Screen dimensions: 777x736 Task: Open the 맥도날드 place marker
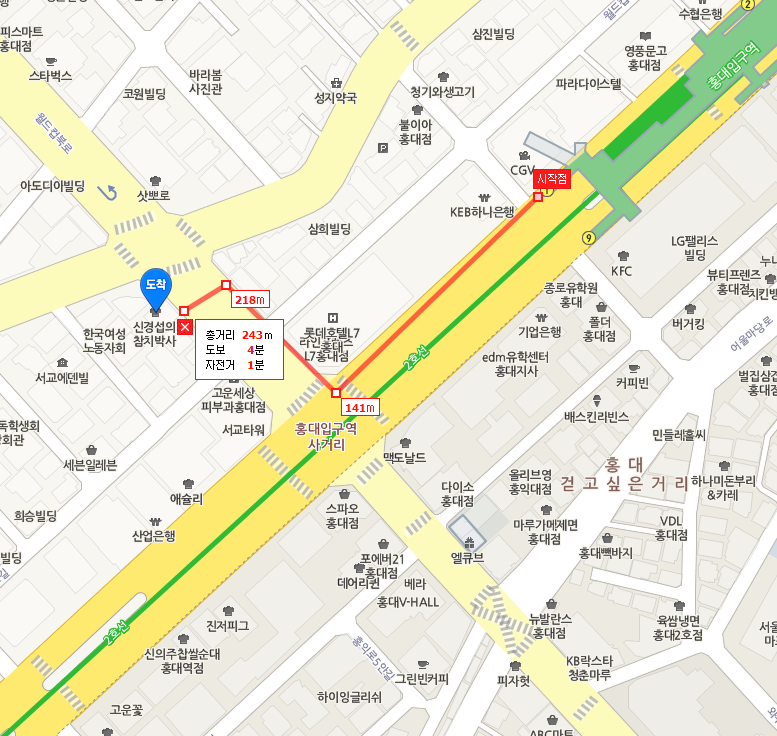[x=405, y=443]
